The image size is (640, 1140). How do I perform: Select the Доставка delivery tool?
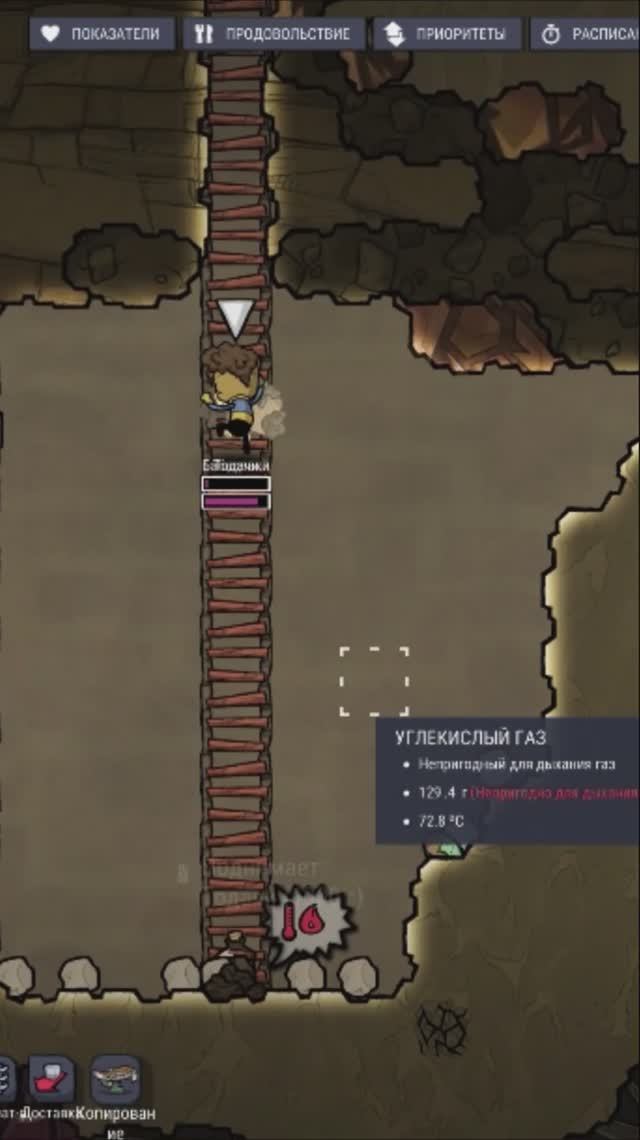[x=51, y=1080]
